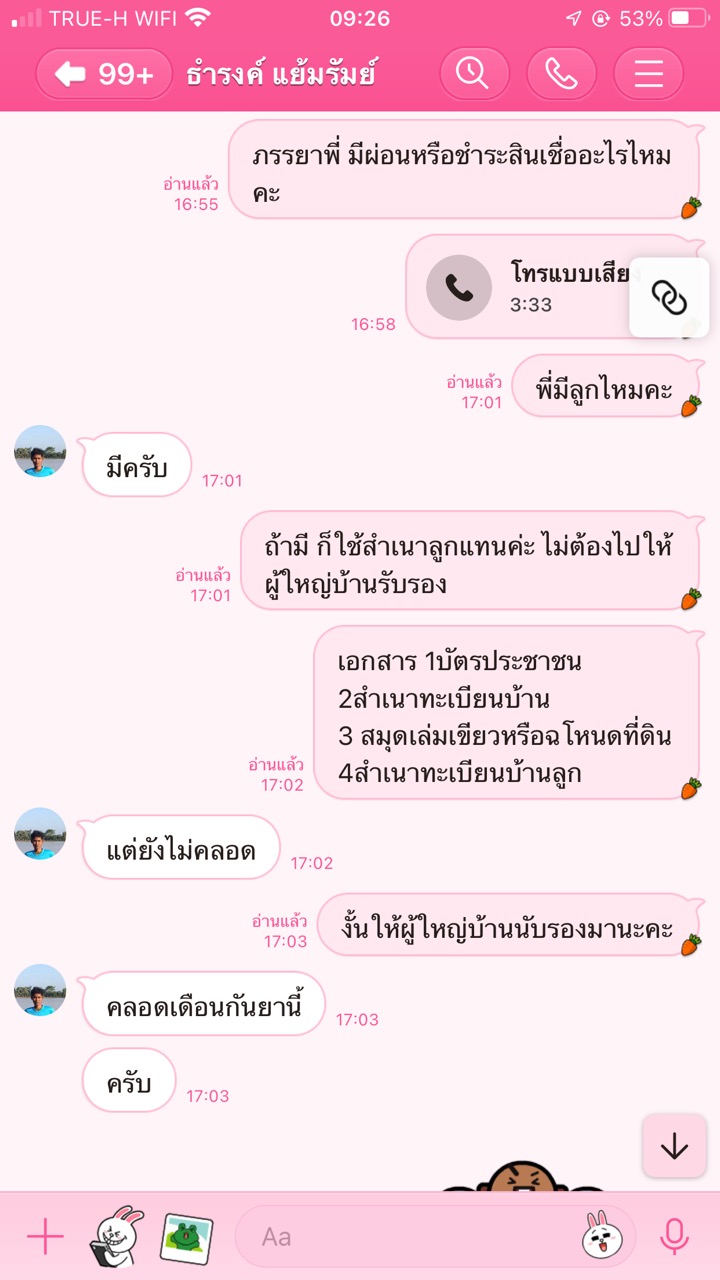Jump to the latest message arrow

[674, 1146]
